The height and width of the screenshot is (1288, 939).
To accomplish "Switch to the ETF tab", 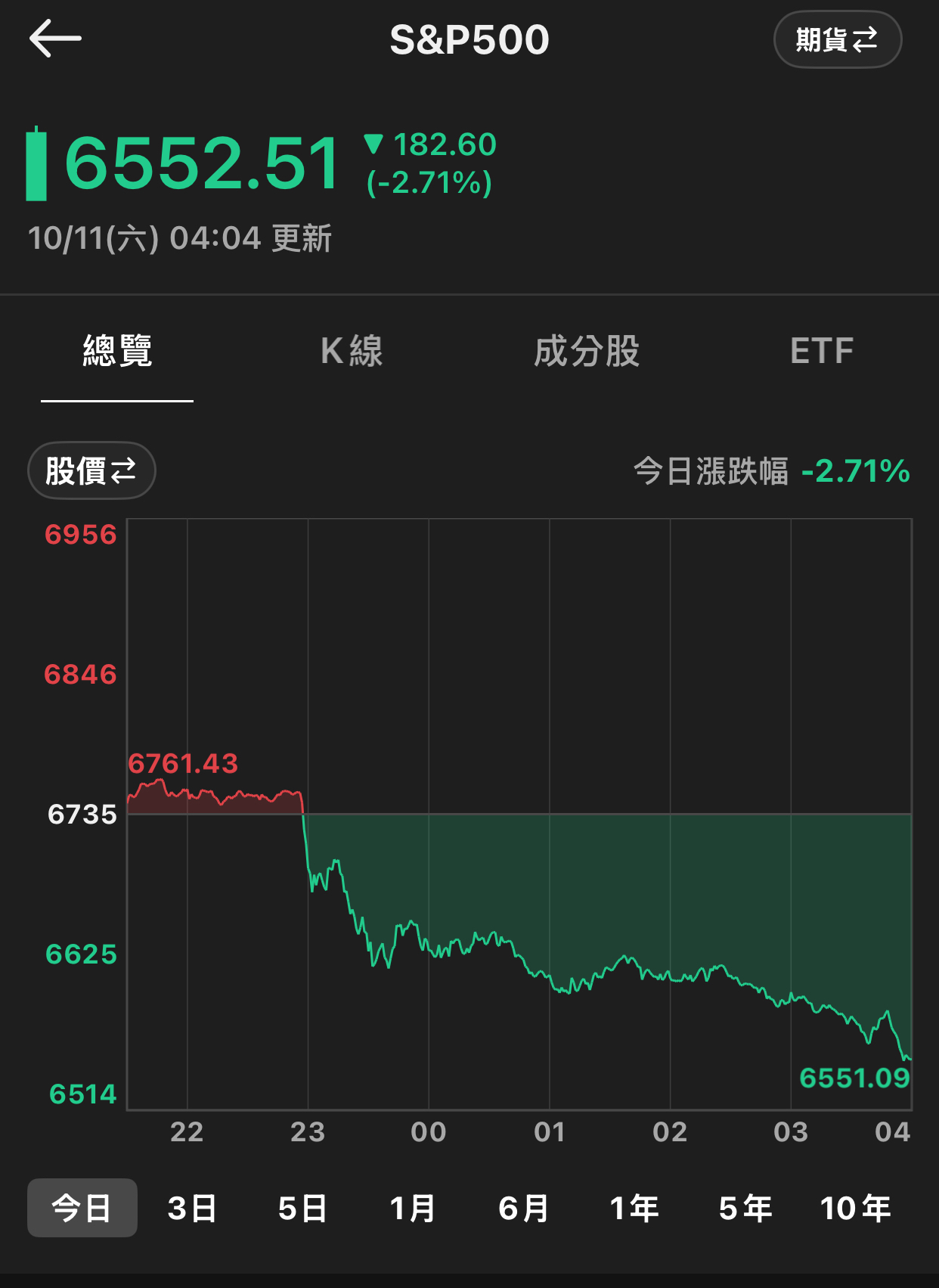I will tap(822, 352).
